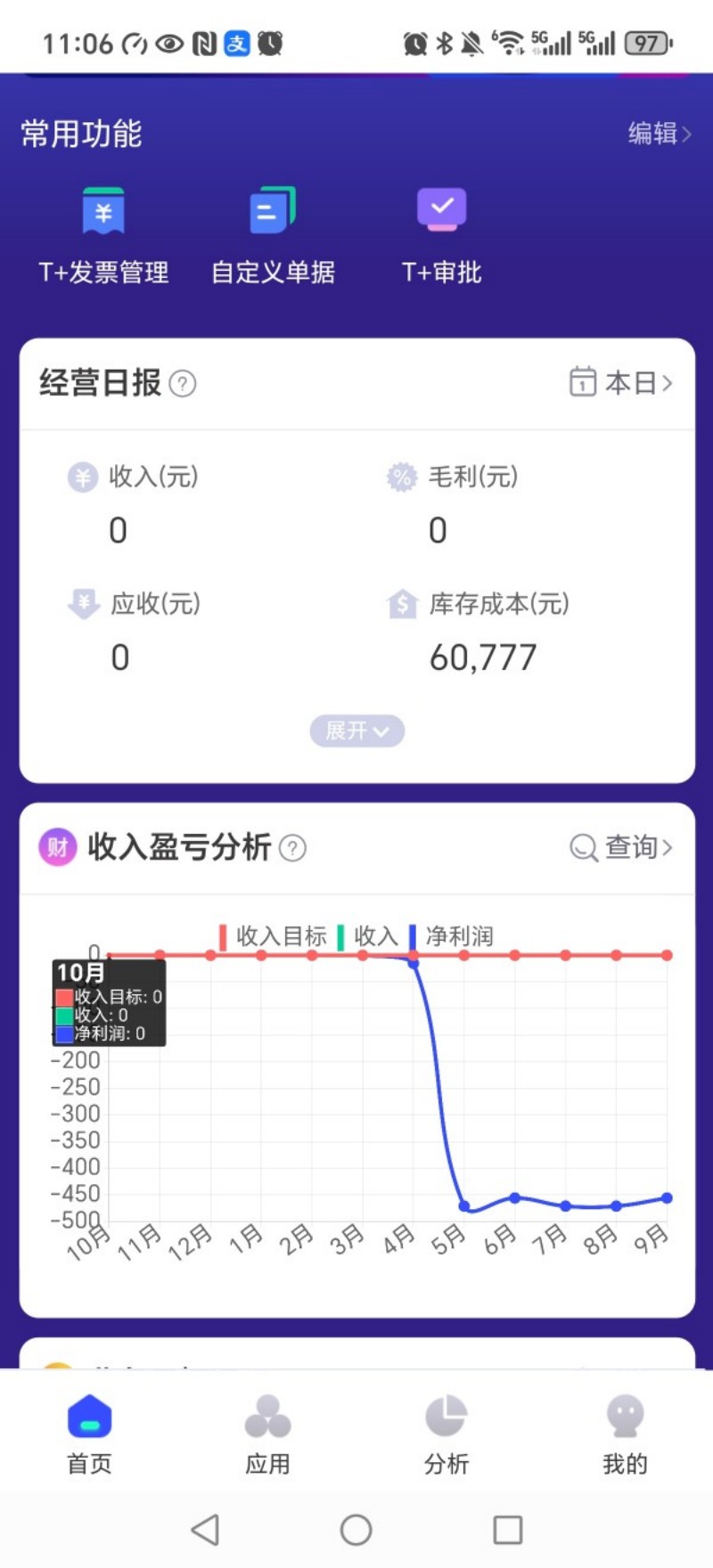Change the 本日 date range

pyautogui.click(x=622, y=383)
